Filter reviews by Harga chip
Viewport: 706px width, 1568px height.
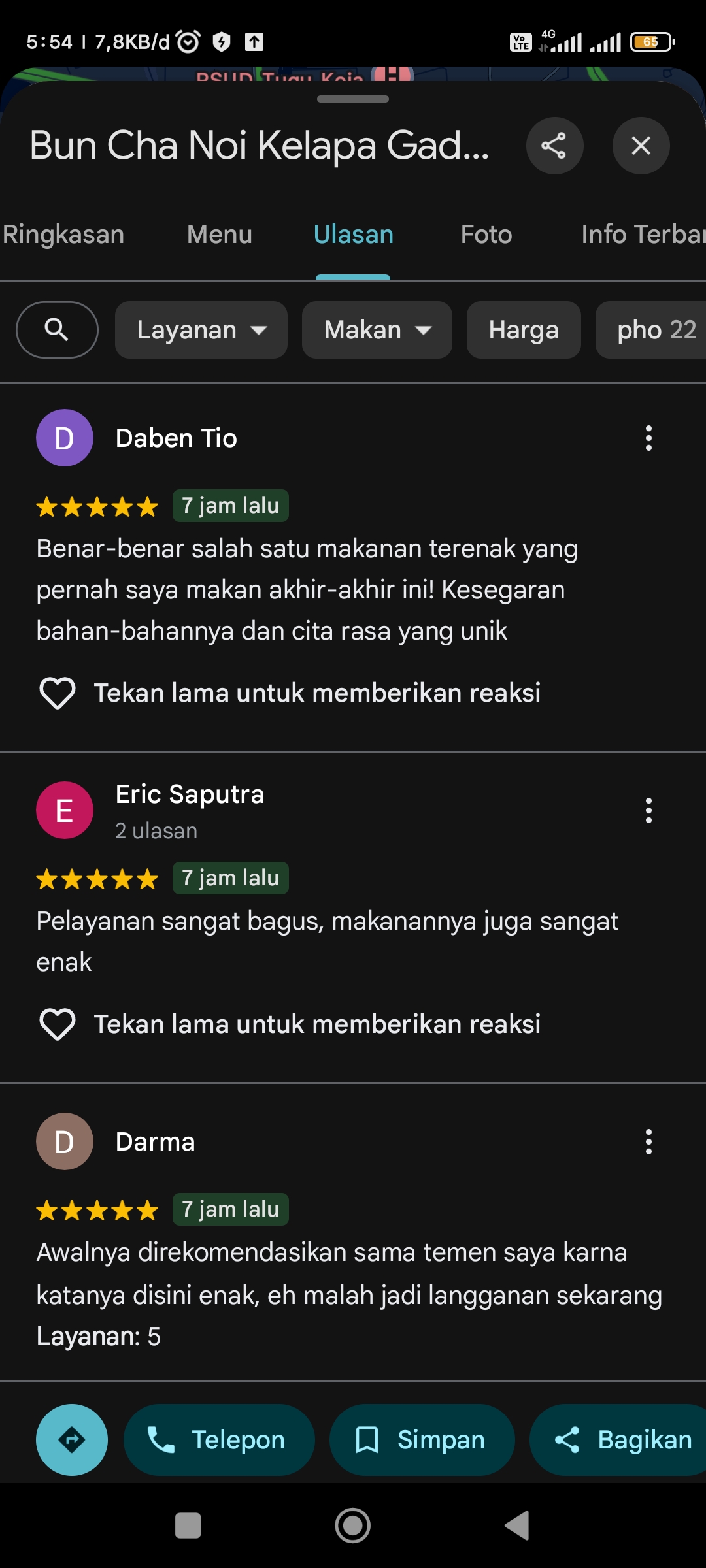[x=524, y=330]
